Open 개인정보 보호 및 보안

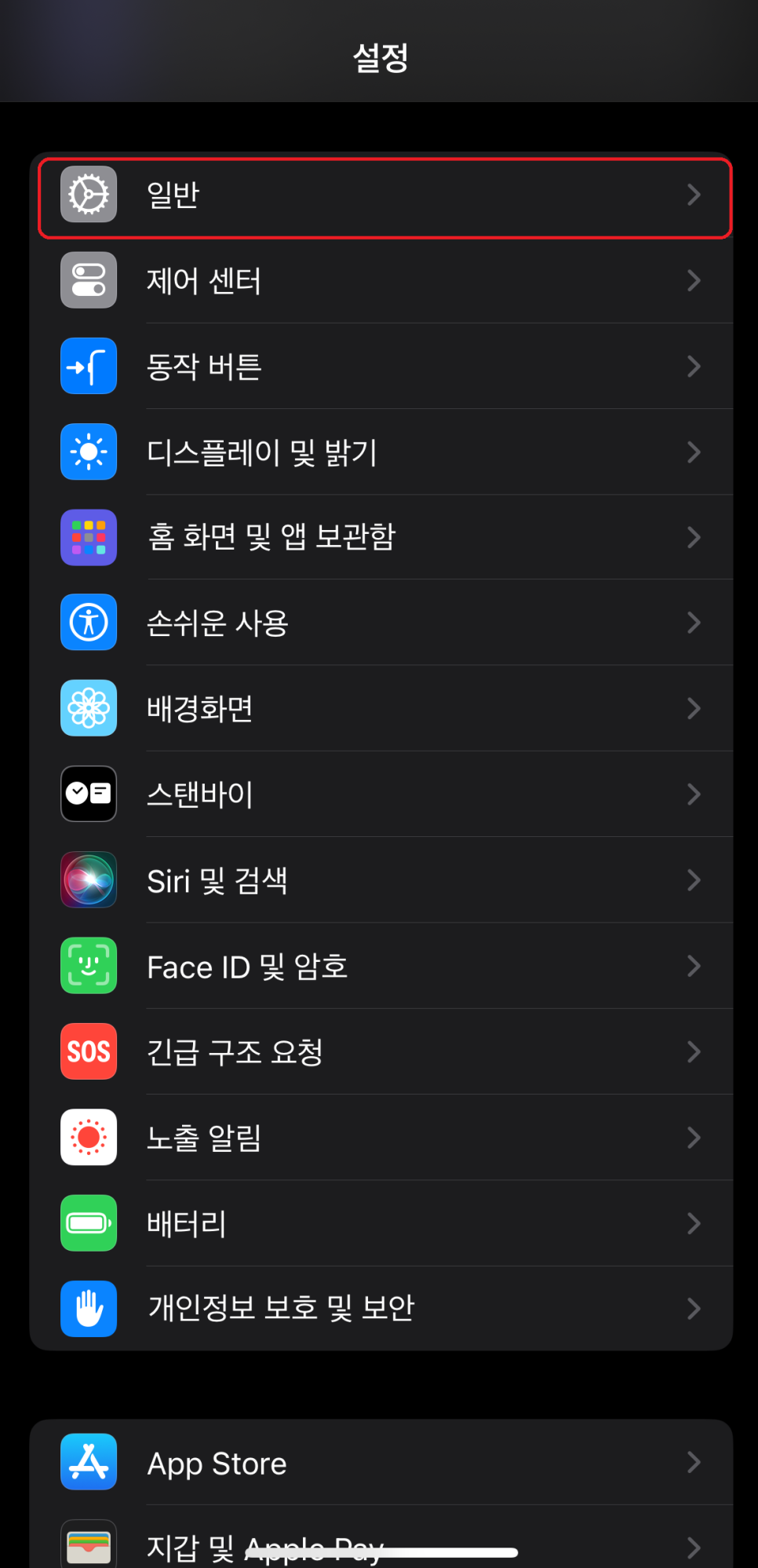pyautogui.click(x=381, y=1308)
